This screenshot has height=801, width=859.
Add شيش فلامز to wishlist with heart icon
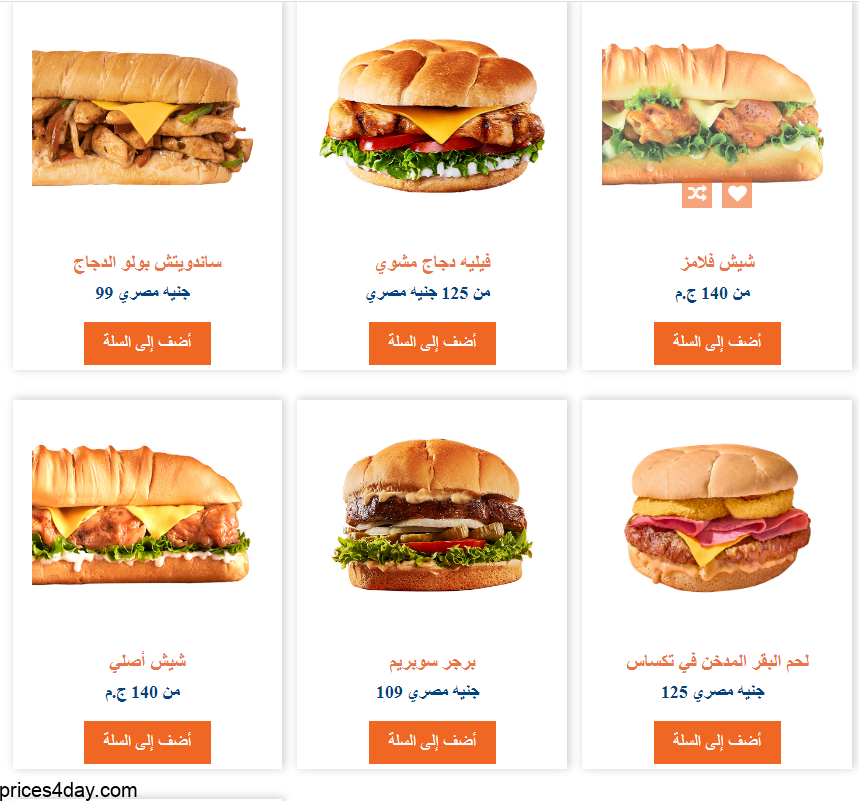(737, 194)
